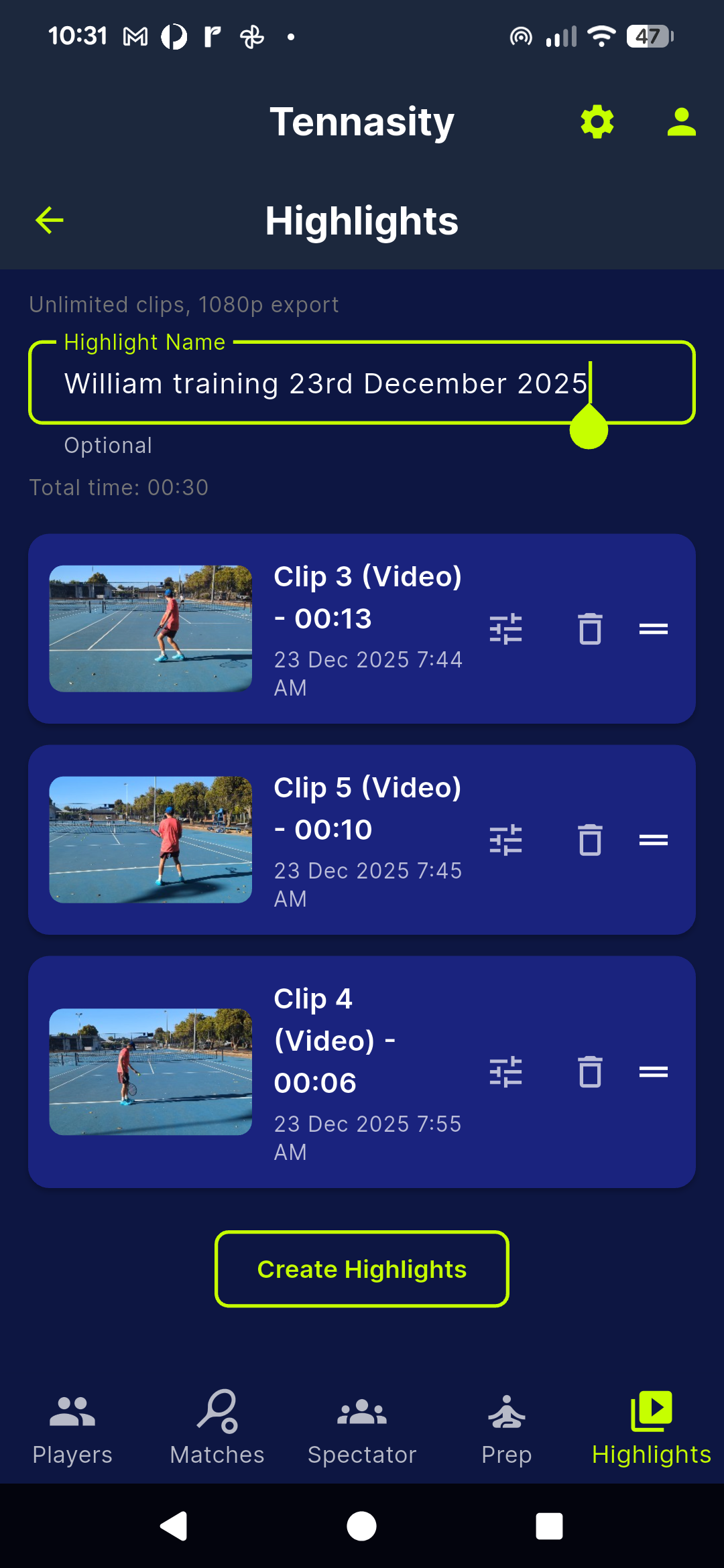
Task: Delete Clip 5 with trash icon
Action: pyautogui.click(x=590, y=840)
